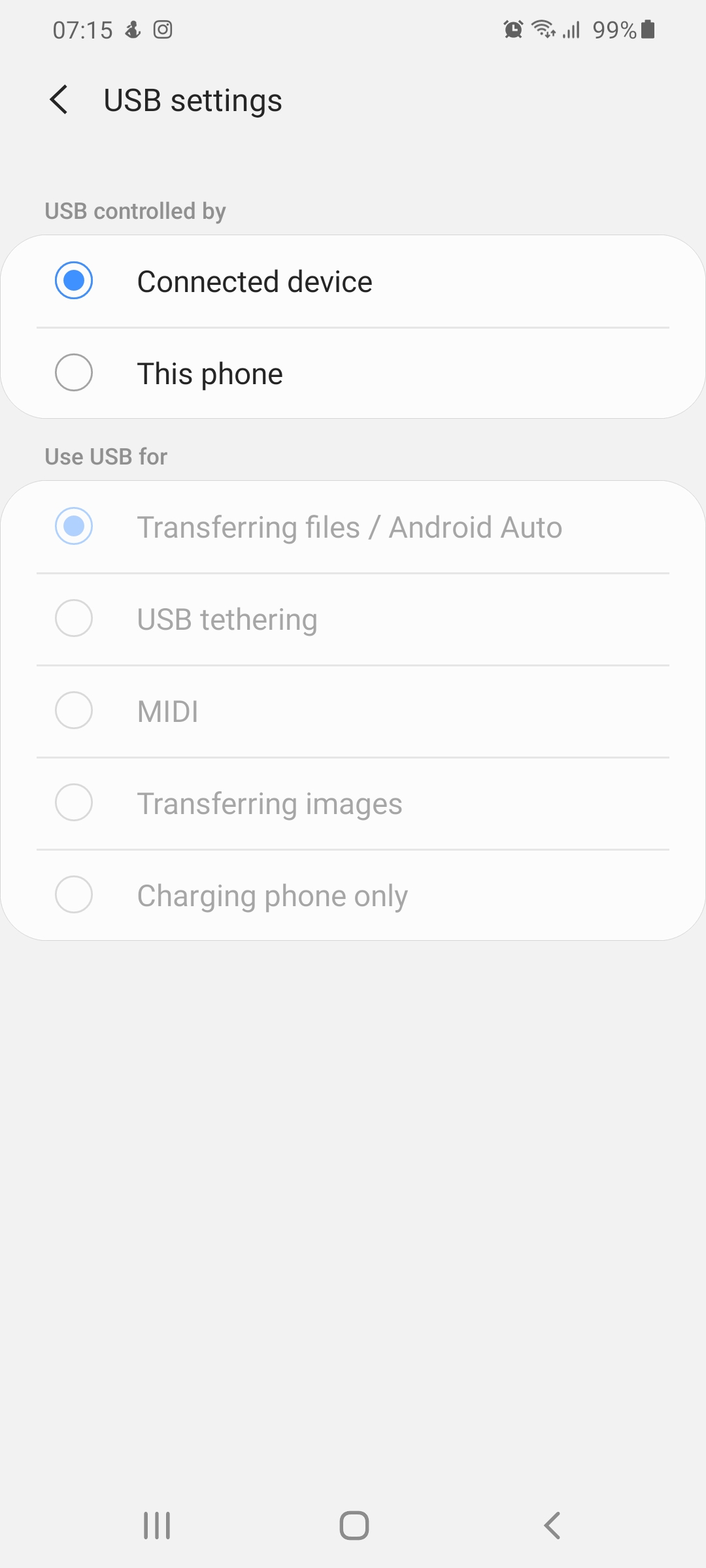Select Transferring files / Android Auto

click(x=74, y=527)
